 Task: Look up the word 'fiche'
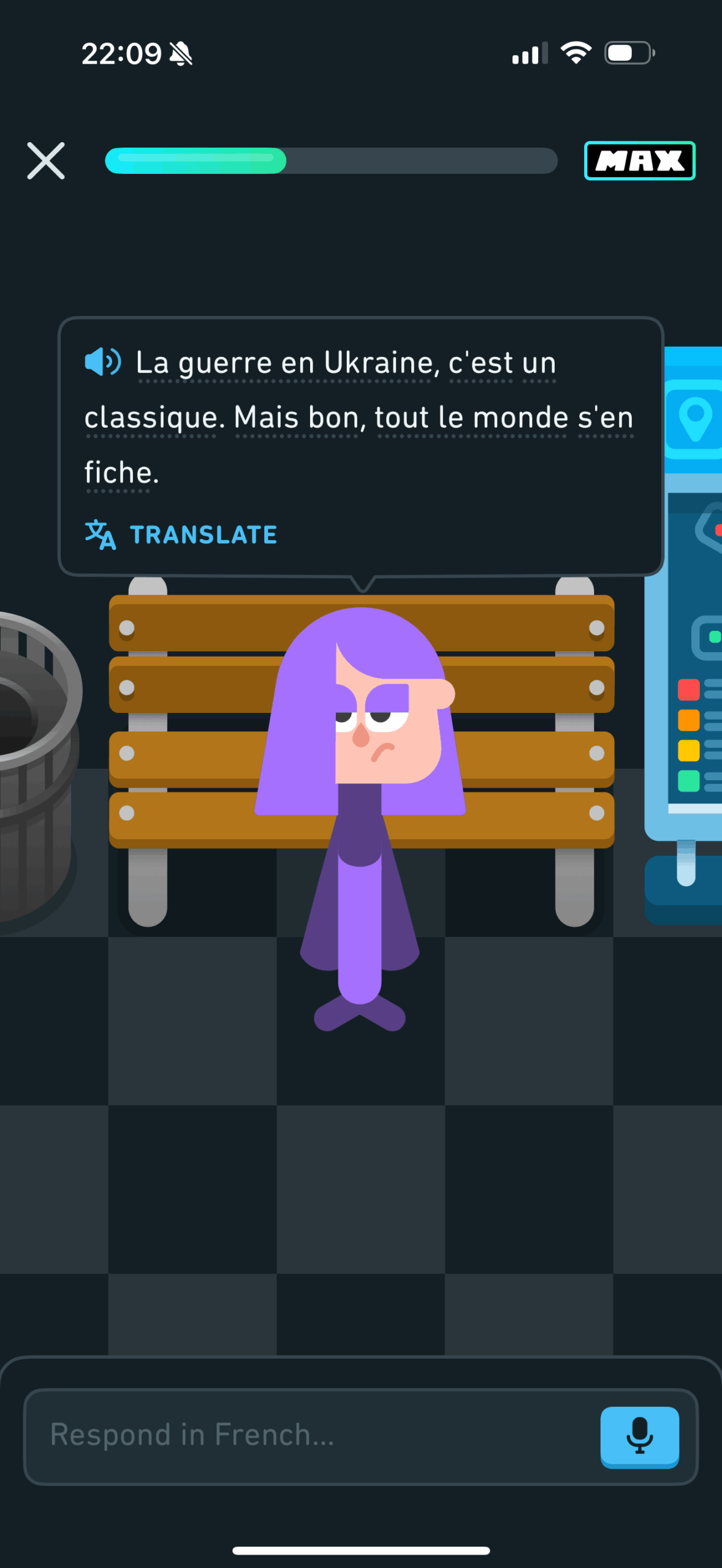[x=119, y=473]
